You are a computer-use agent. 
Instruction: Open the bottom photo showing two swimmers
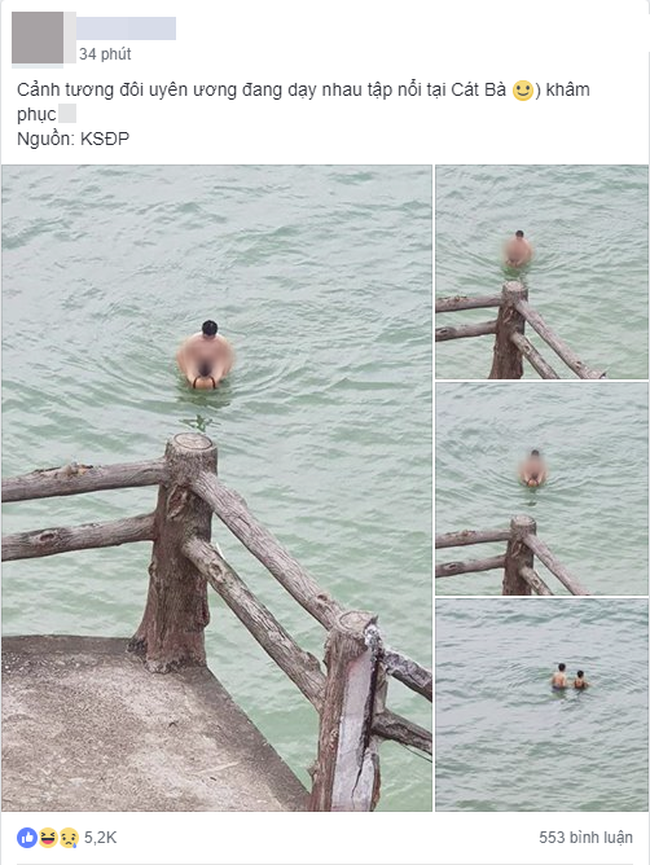coord(541,704)
